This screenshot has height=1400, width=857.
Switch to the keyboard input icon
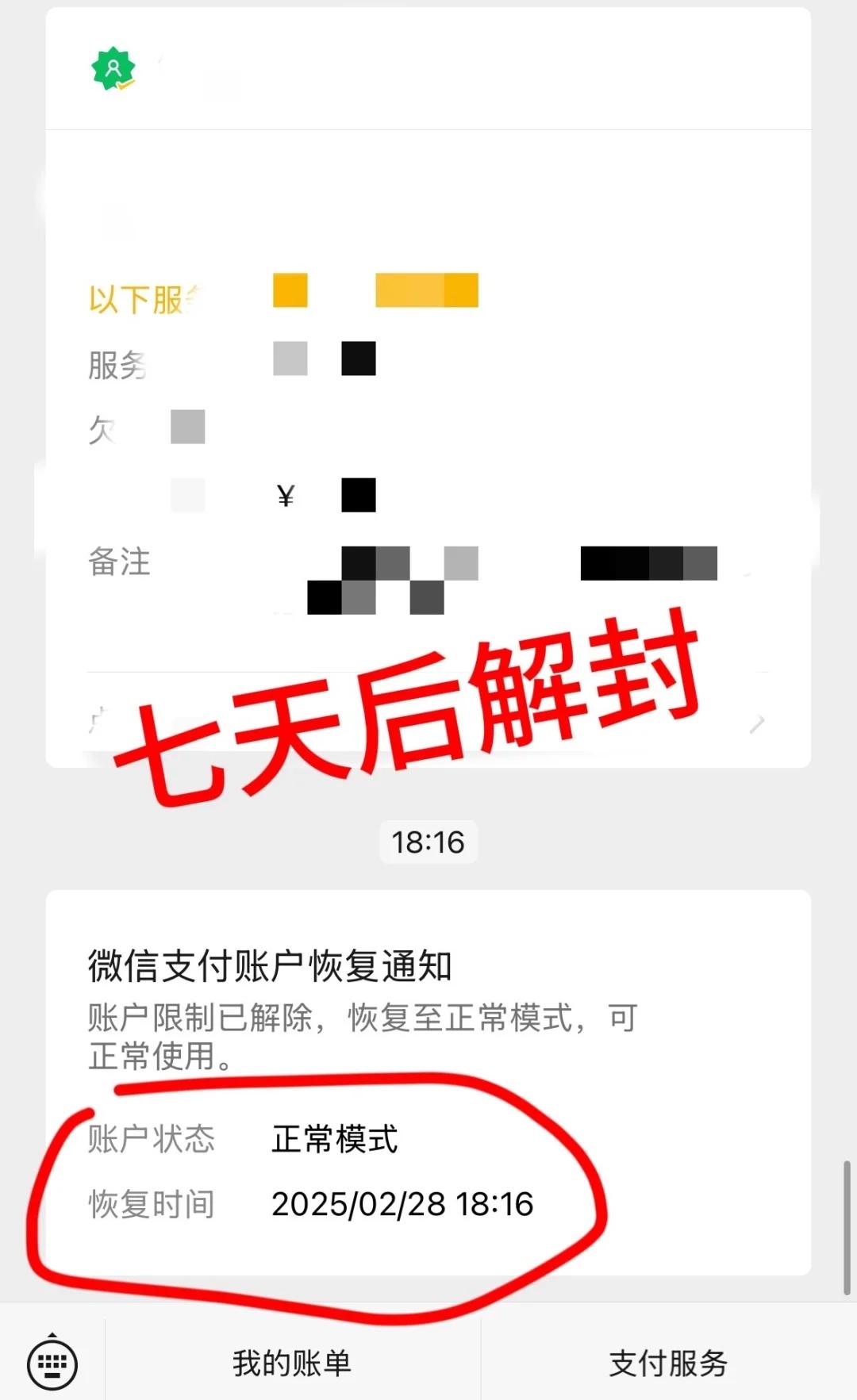(52, 1364)
